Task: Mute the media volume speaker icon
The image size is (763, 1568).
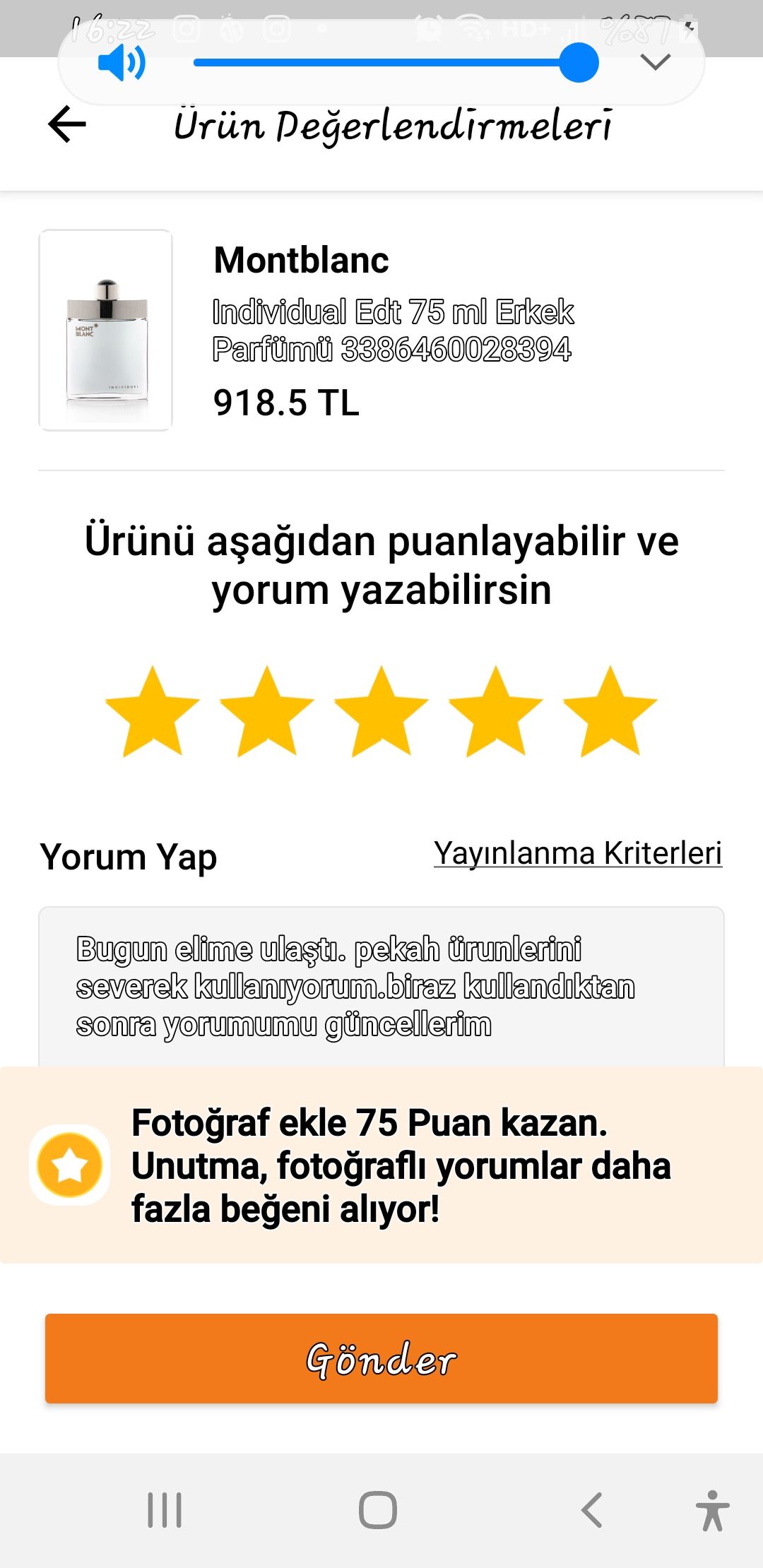Action: click(x=122, y=62)
